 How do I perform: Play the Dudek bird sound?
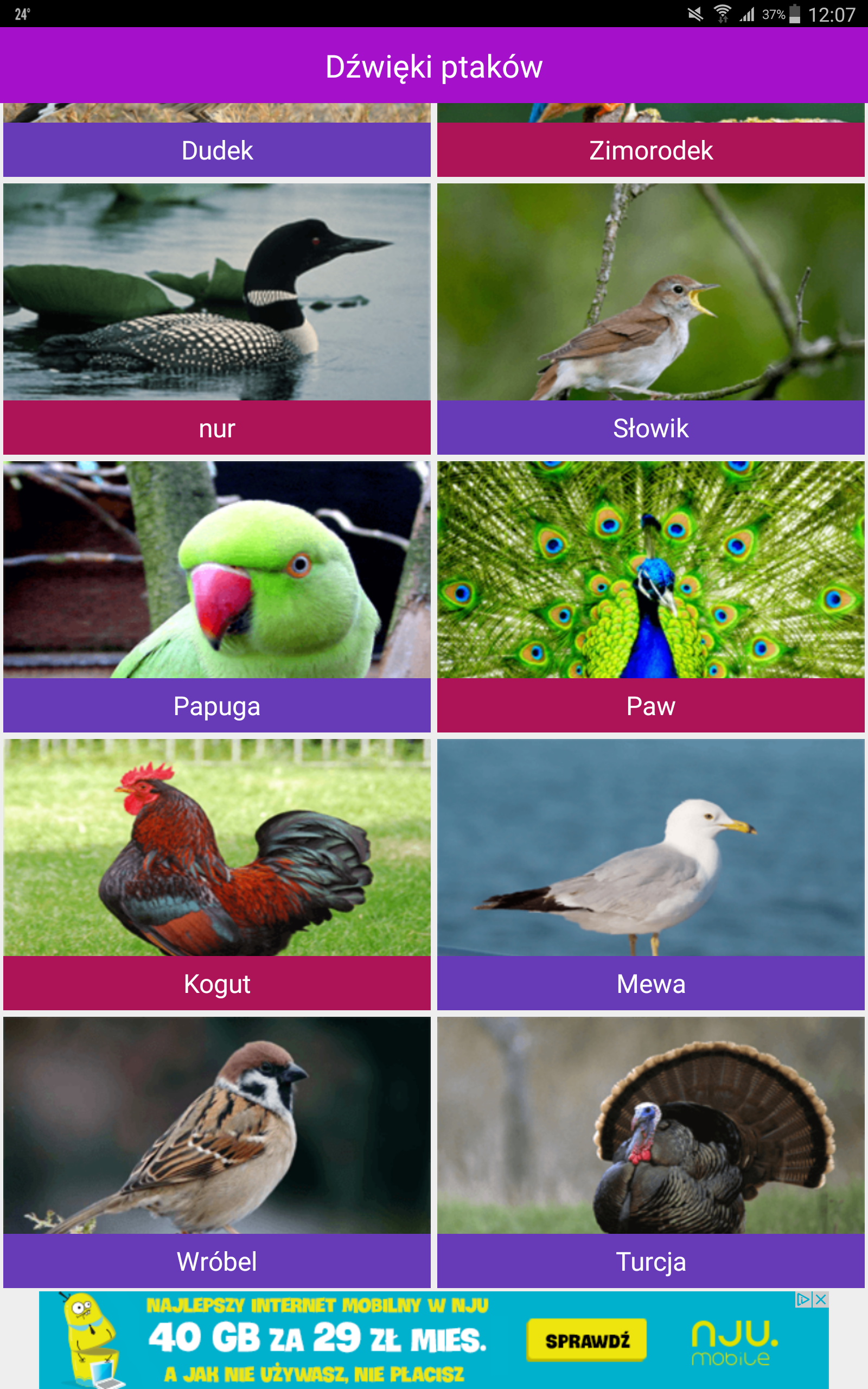point(216,140)
